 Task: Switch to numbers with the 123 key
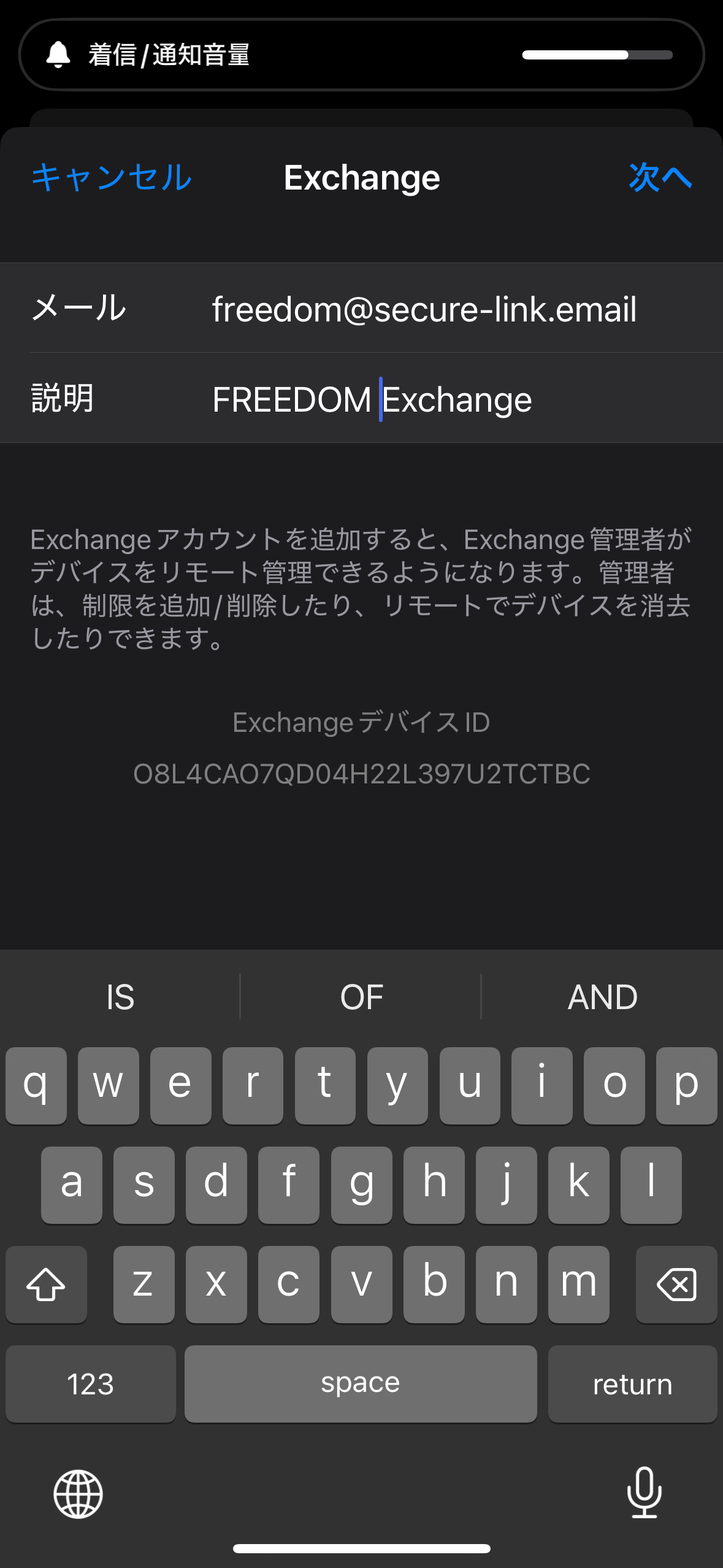90,1384
